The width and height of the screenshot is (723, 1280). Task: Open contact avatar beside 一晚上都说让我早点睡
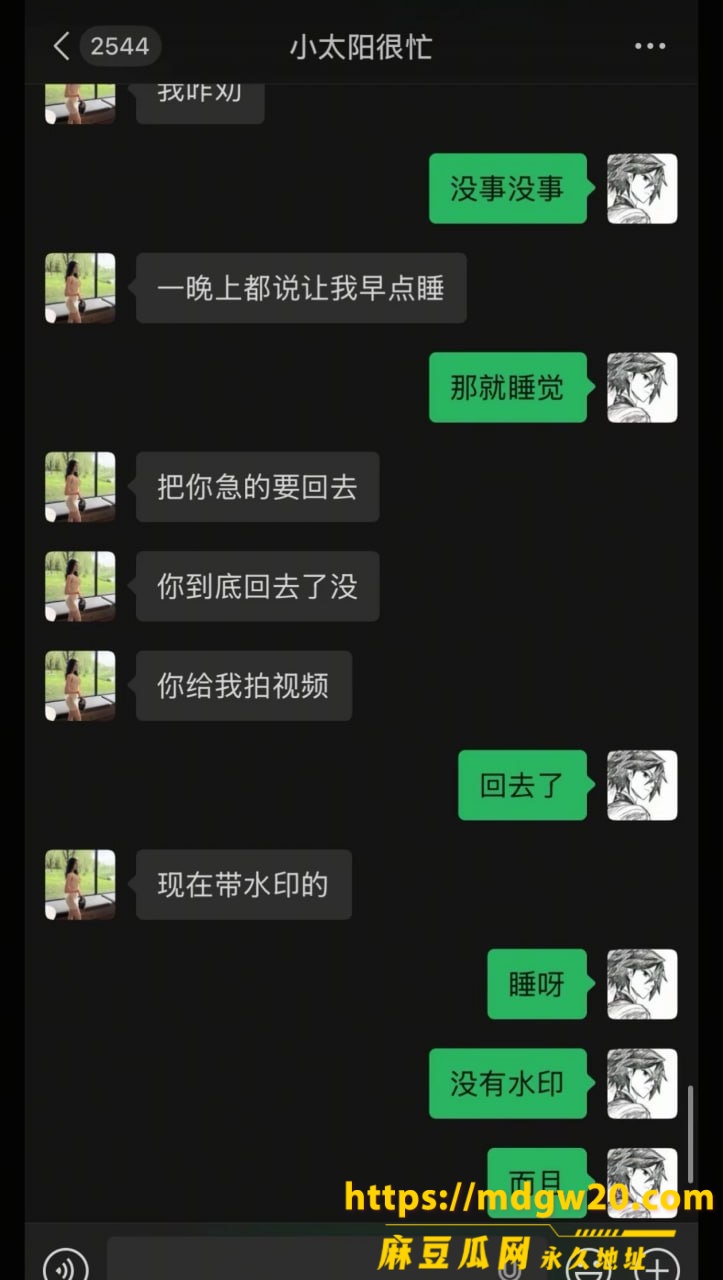(x=80, y=288)
